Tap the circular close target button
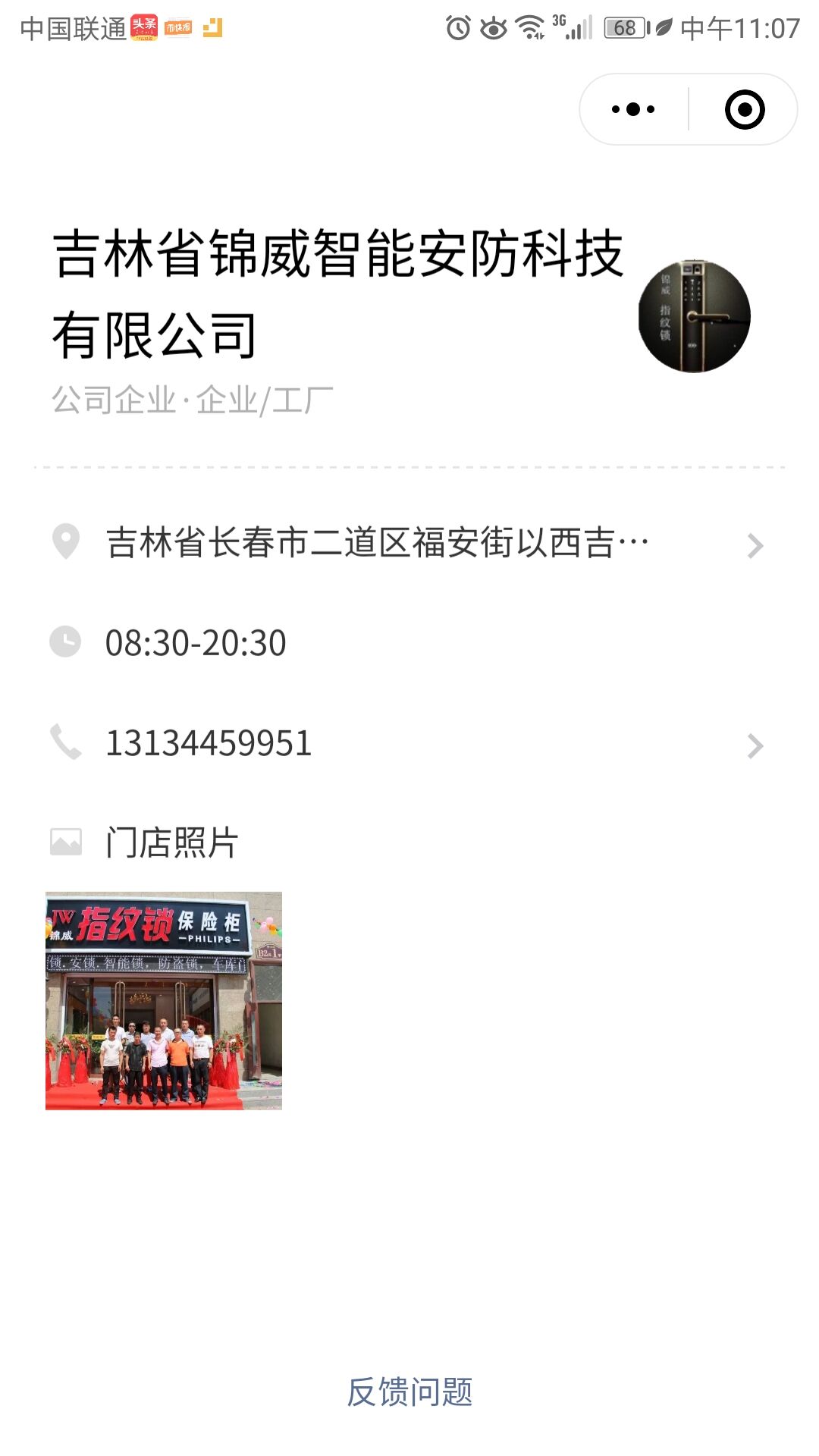The height and width of the screenshot is (1456, 819). [746, 108]
